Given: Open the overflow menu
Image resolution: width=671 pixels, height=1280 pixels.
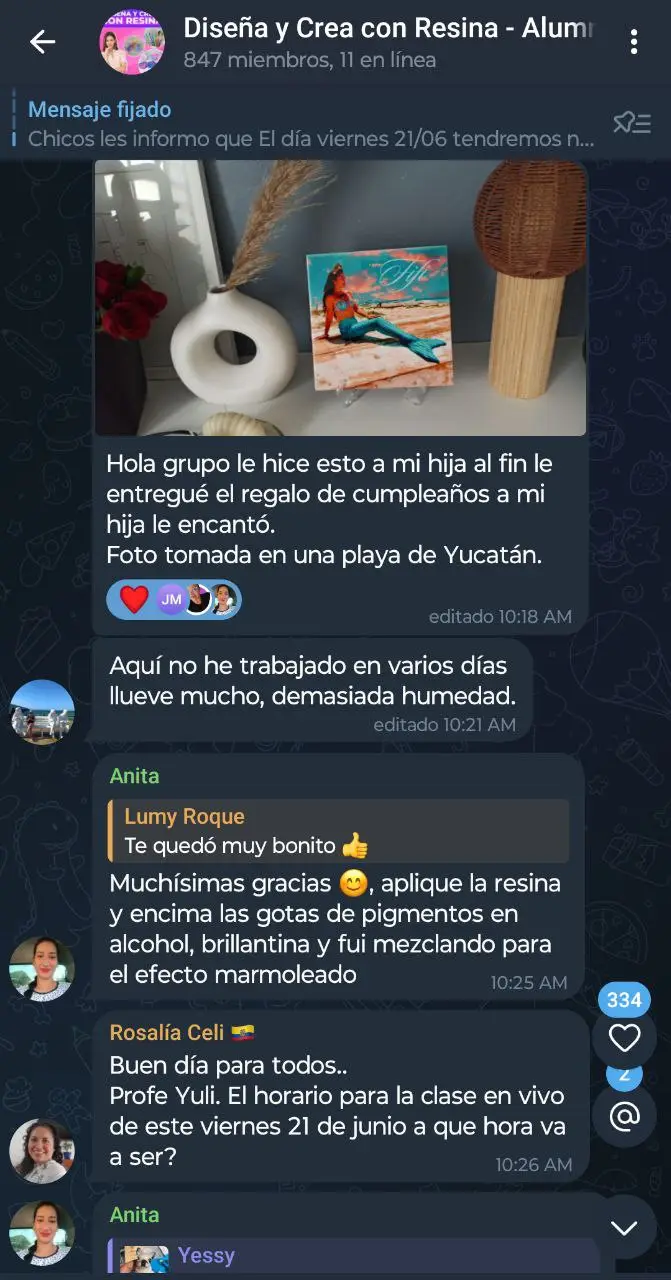Looking at the screenshot, I should point(633,42).
